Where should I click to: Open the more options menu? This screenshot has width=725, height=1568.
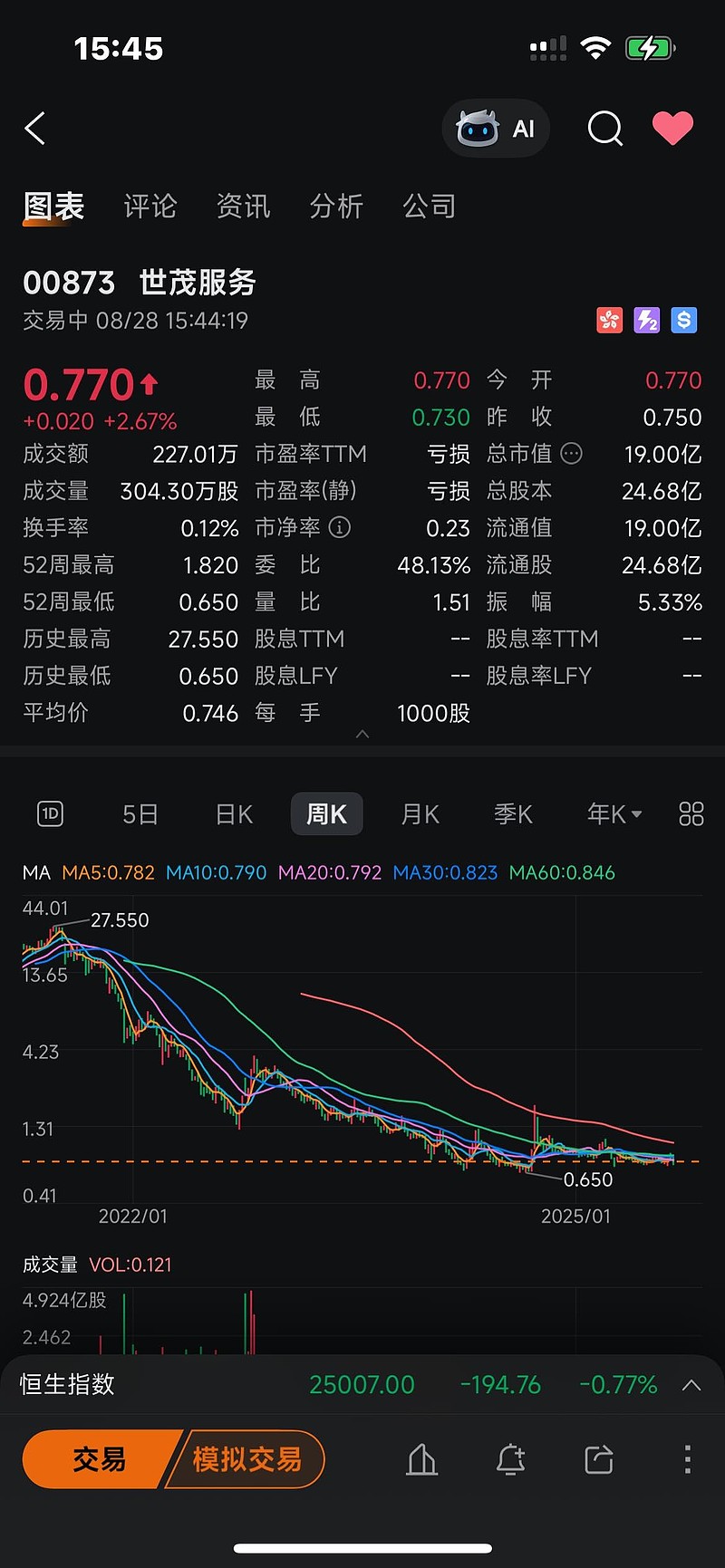pyautogui.click(x=688, y=1459)
